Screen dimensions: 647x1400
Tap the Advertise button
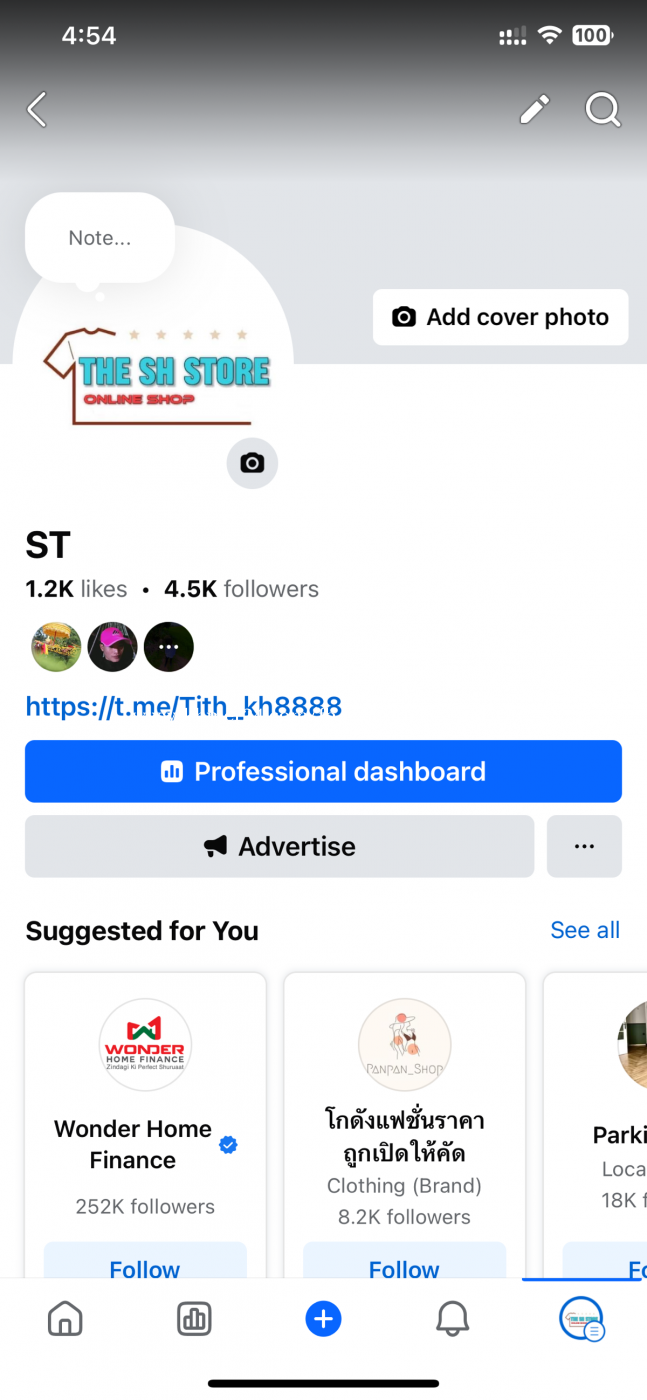[x=279, y=846]
